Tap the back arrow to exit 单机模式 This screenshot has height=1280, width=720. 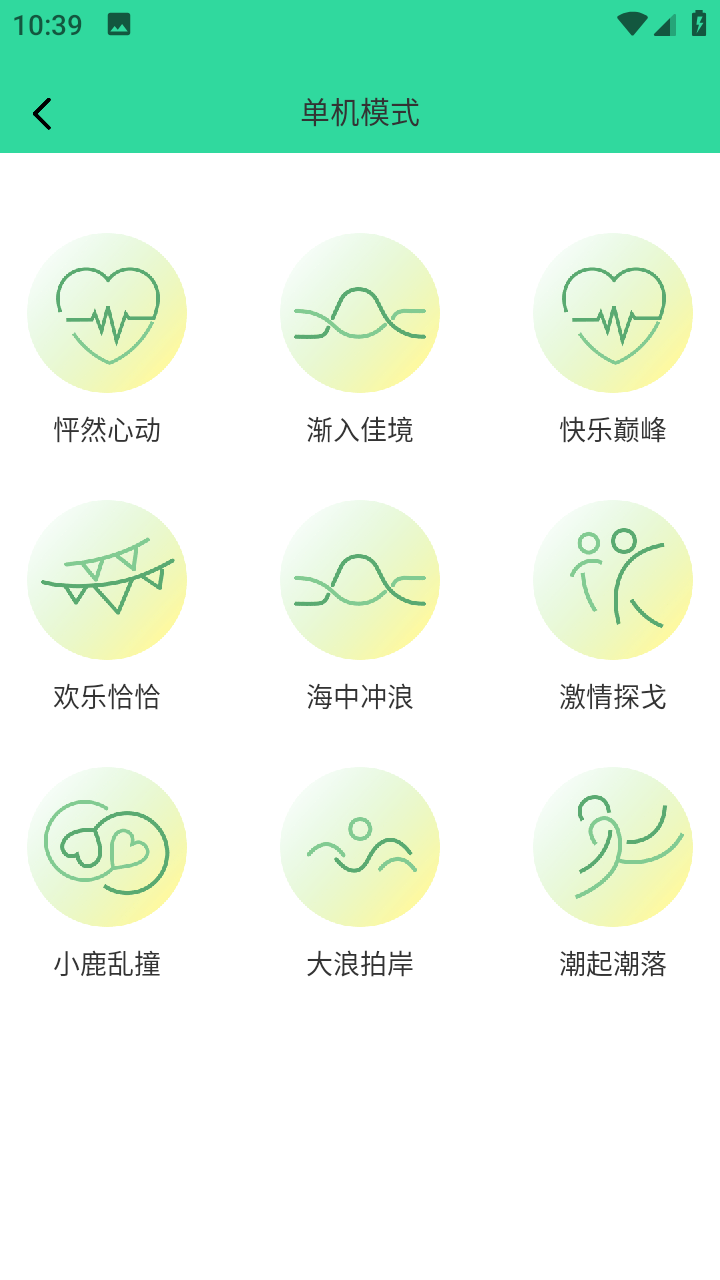(x=42, y=113)
